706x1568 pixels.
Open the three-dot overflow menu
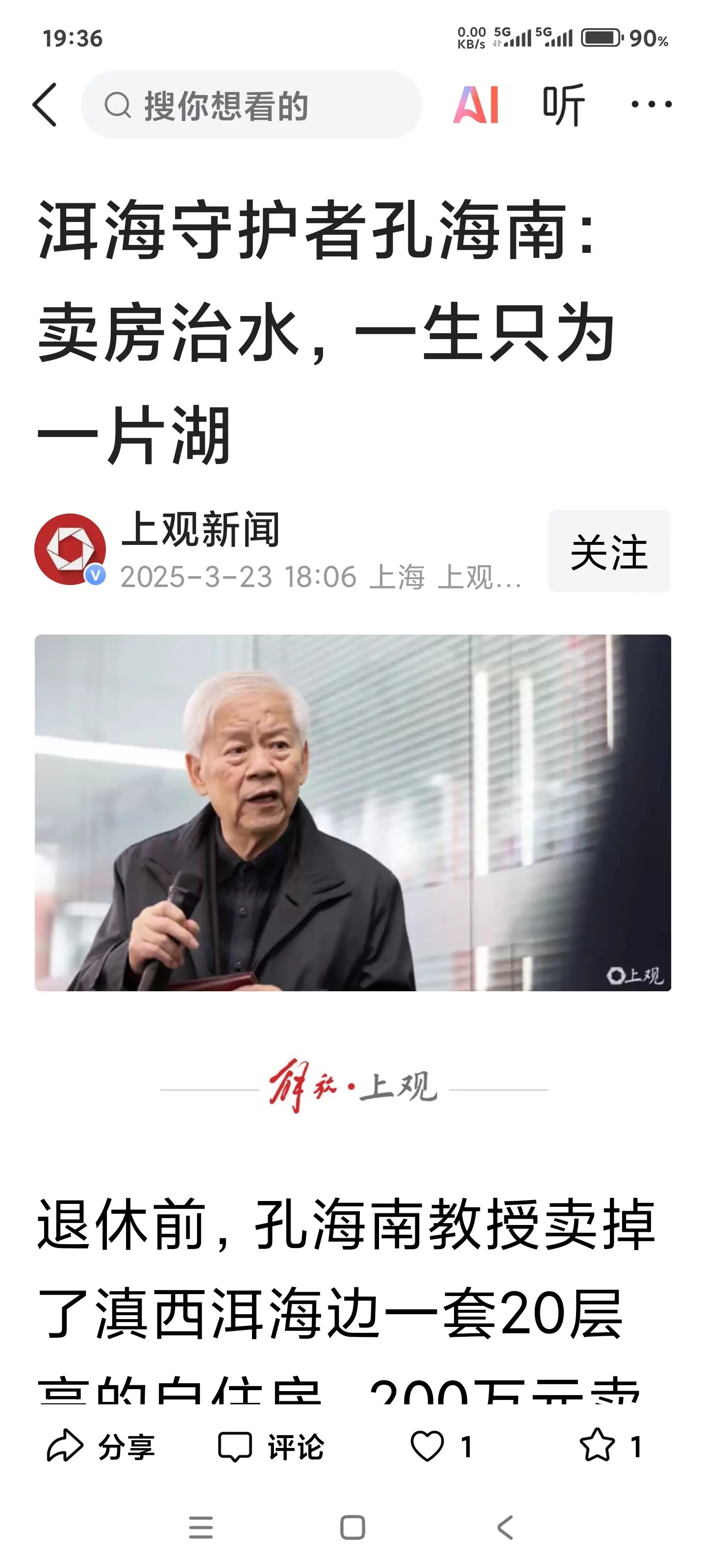[x=651, y=105]
